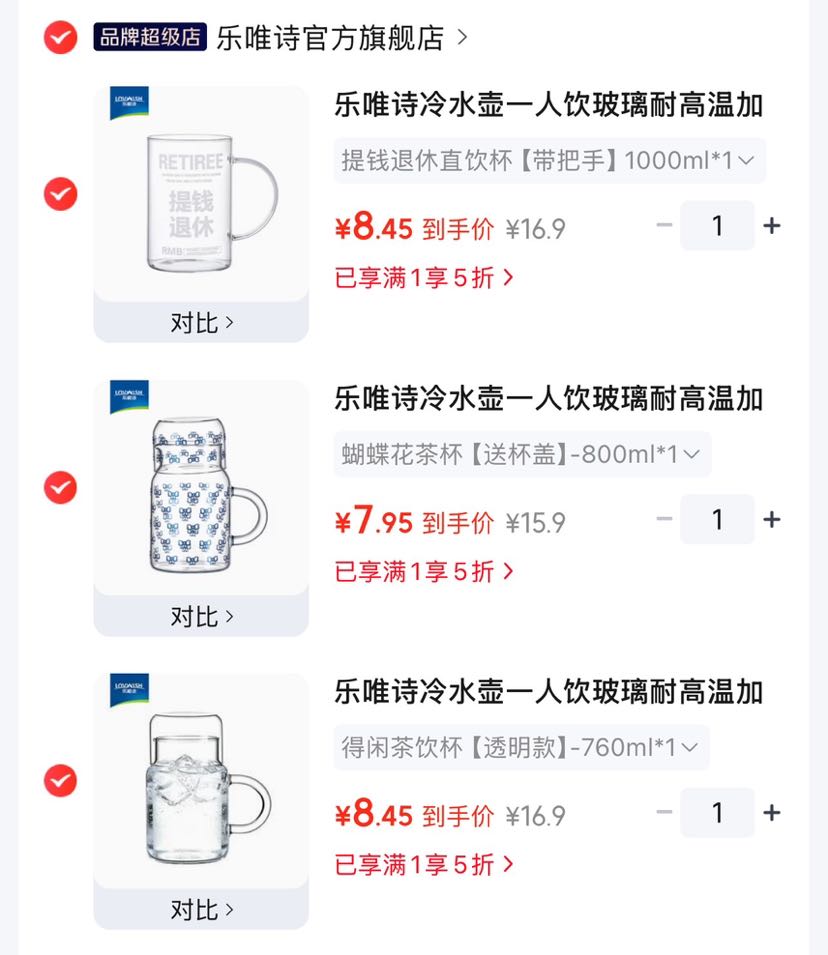Change the 提钱退休直饮杯 1000ml variant

tap(550, 161)
